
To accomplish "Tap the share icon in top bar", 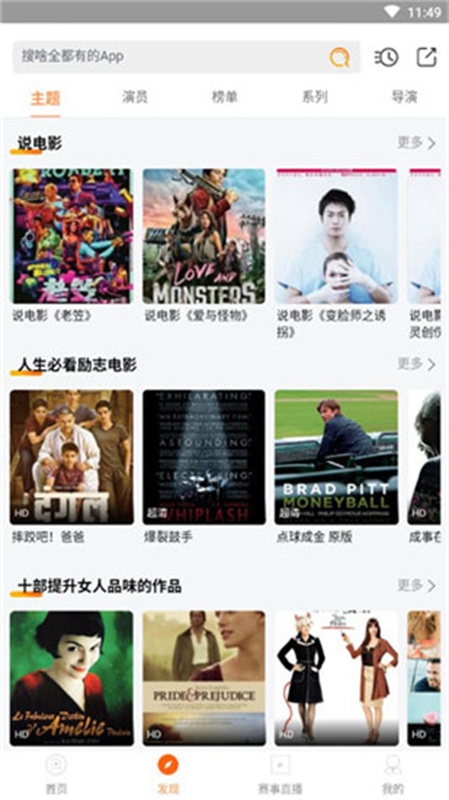I will 427,57.
